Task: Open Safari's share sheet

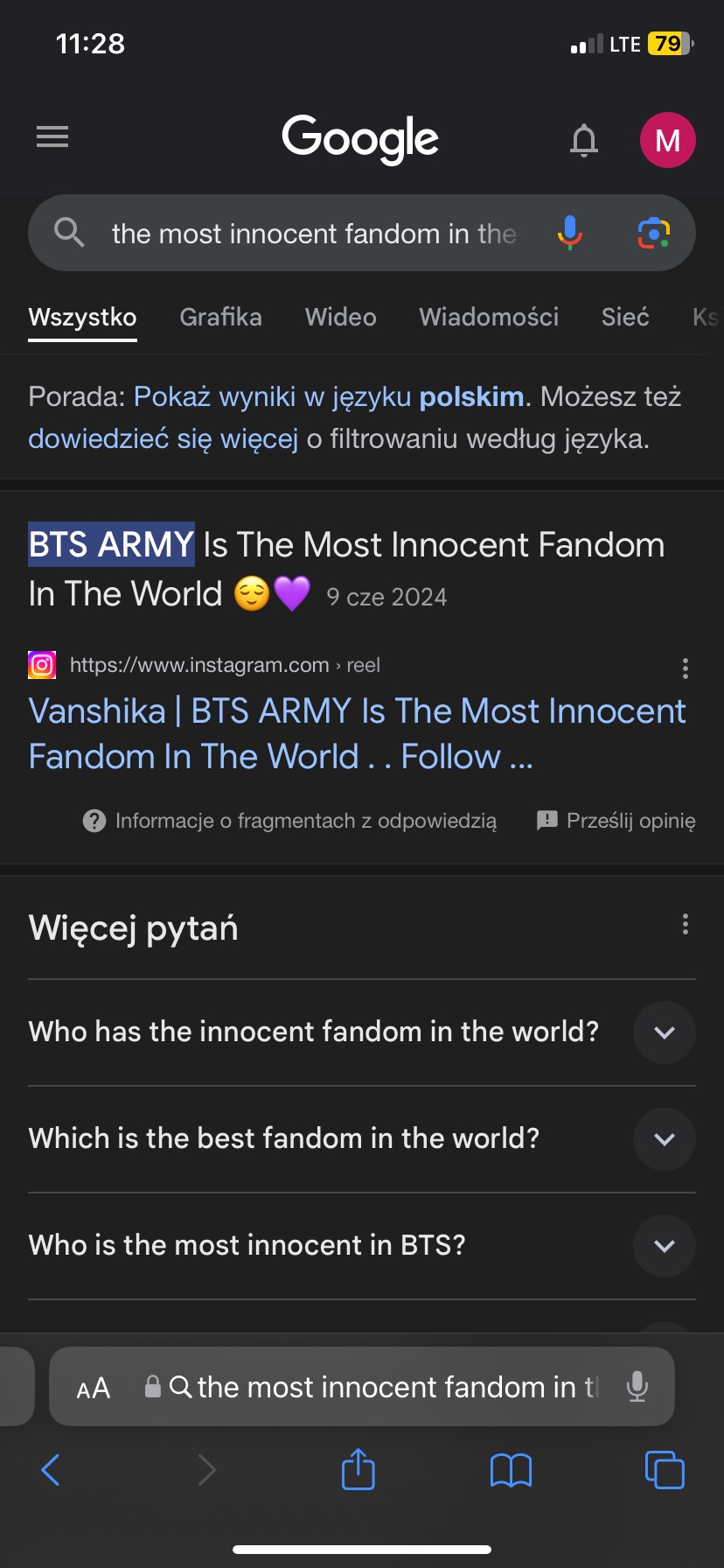Action: [358, 1469]
